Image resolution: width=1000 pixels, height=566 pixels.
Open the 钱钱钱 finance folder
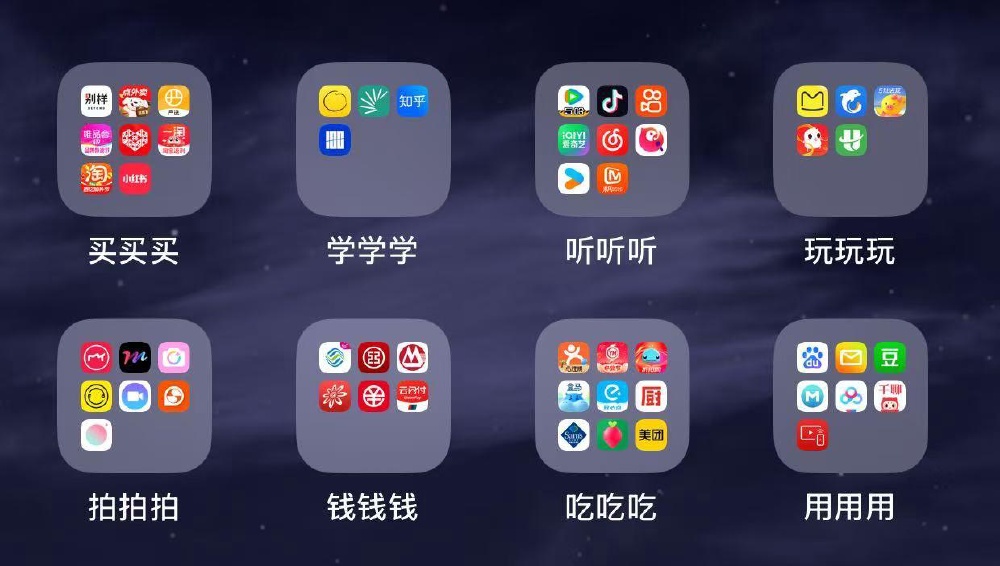click(373, 396)
